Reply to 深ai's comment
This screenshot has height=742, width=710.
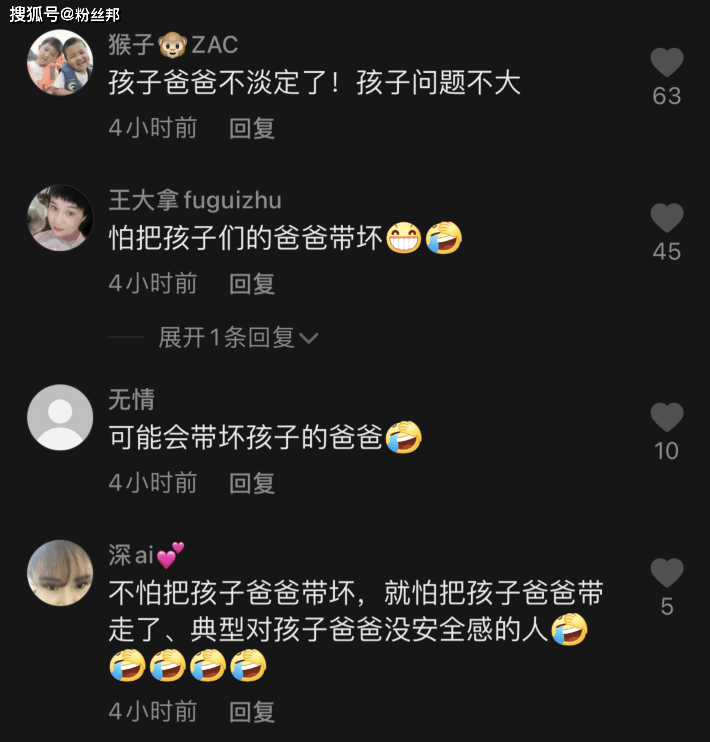coord(252,712)
